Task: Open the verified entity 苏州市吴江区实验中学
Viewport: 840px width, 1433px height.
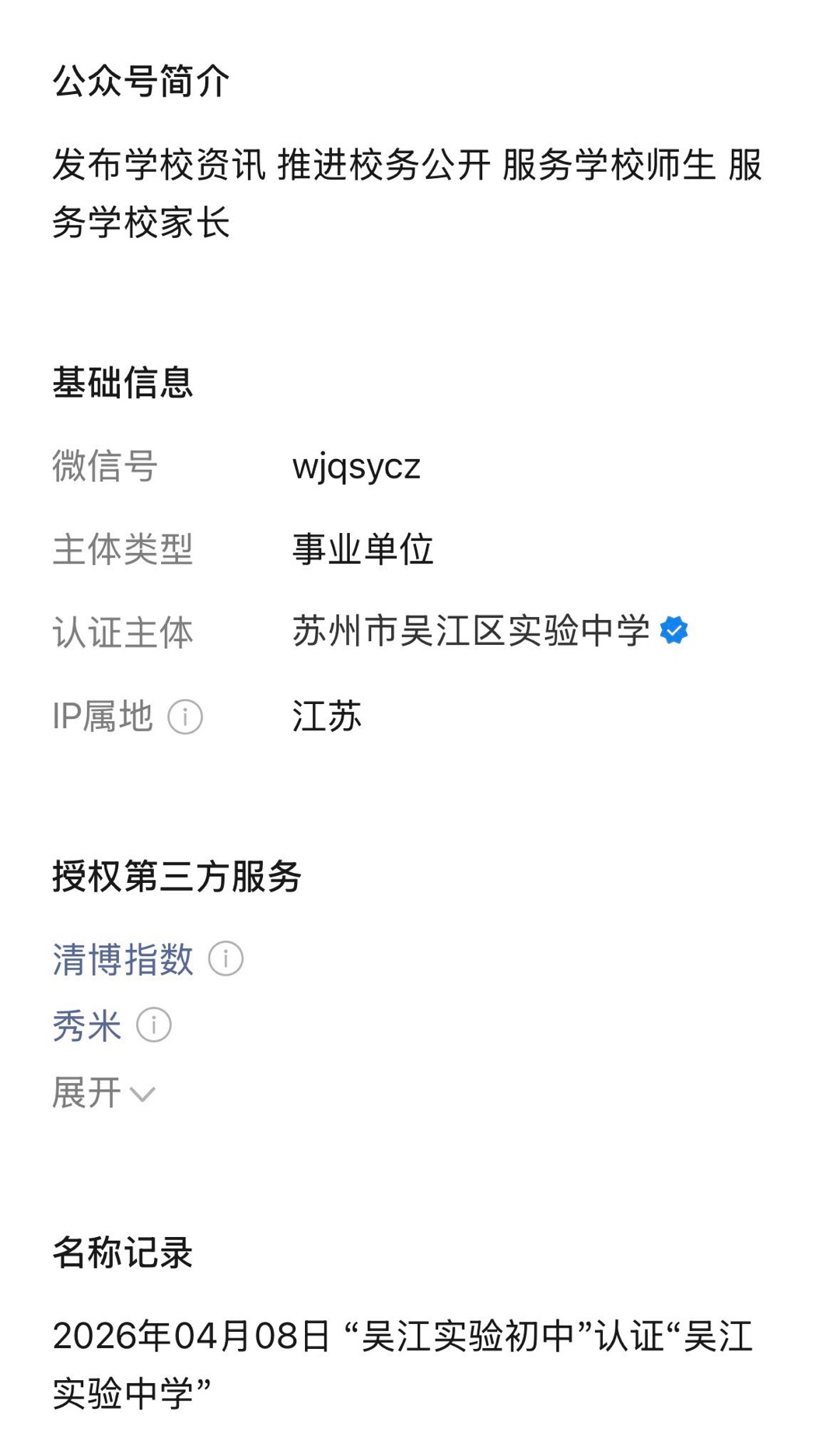Action: click(471, 631)
